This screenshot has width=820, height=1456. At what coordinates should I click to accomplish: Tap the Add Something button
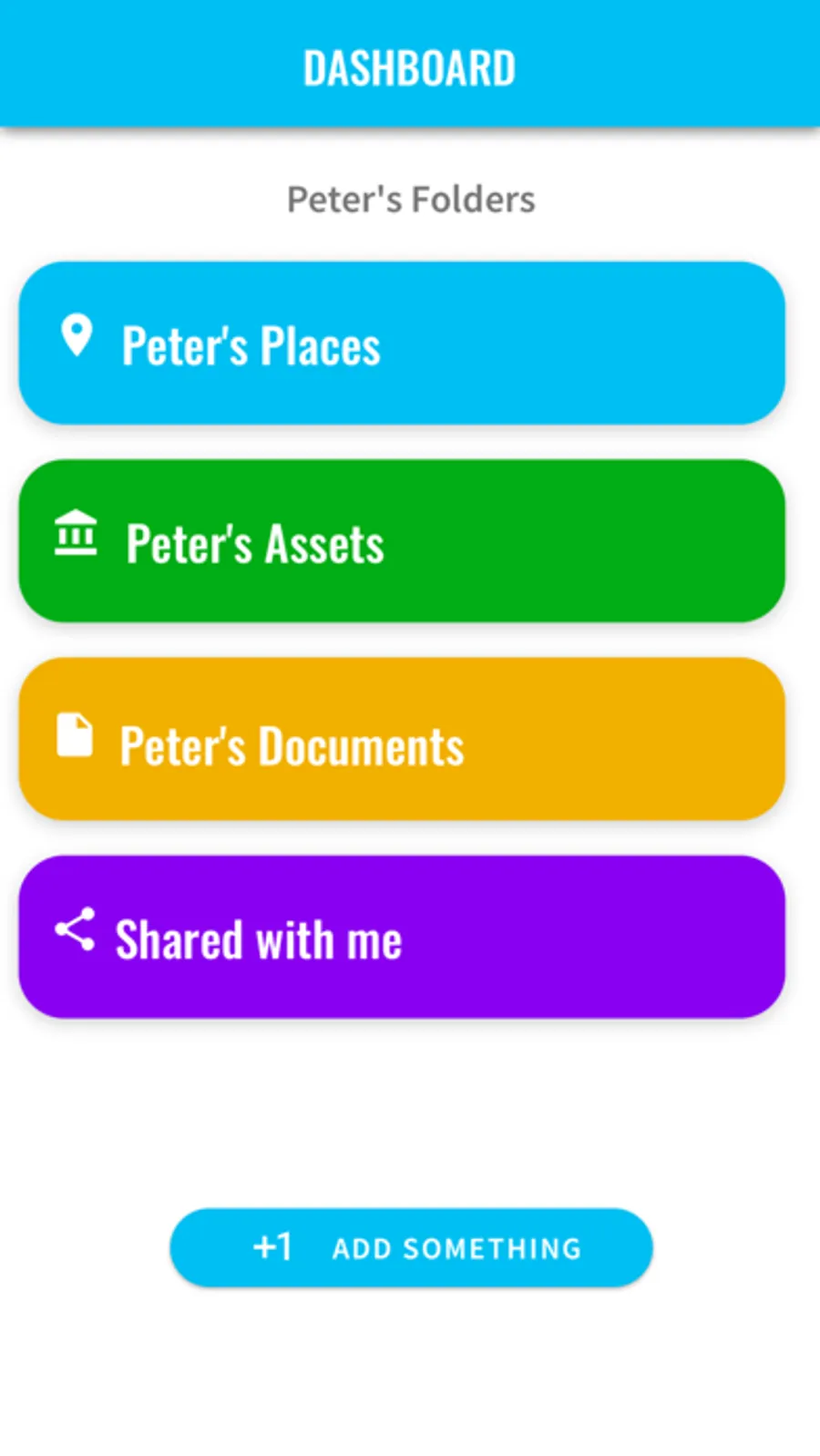tap(411, 1247)
